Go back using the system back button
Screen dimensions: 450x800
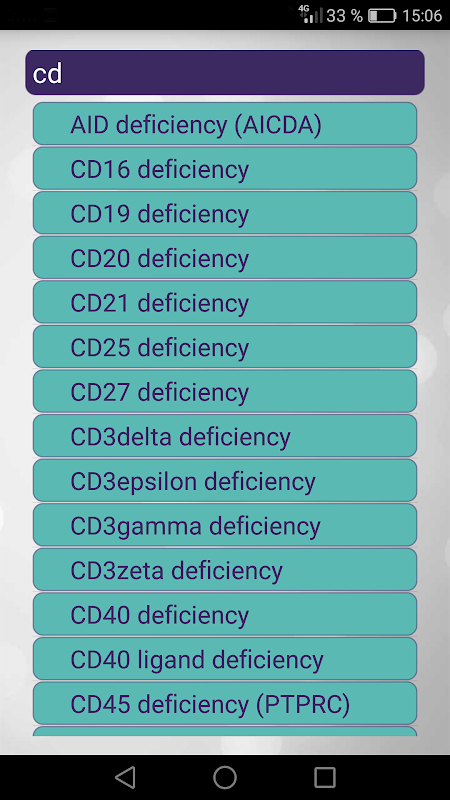coord(125,778)
